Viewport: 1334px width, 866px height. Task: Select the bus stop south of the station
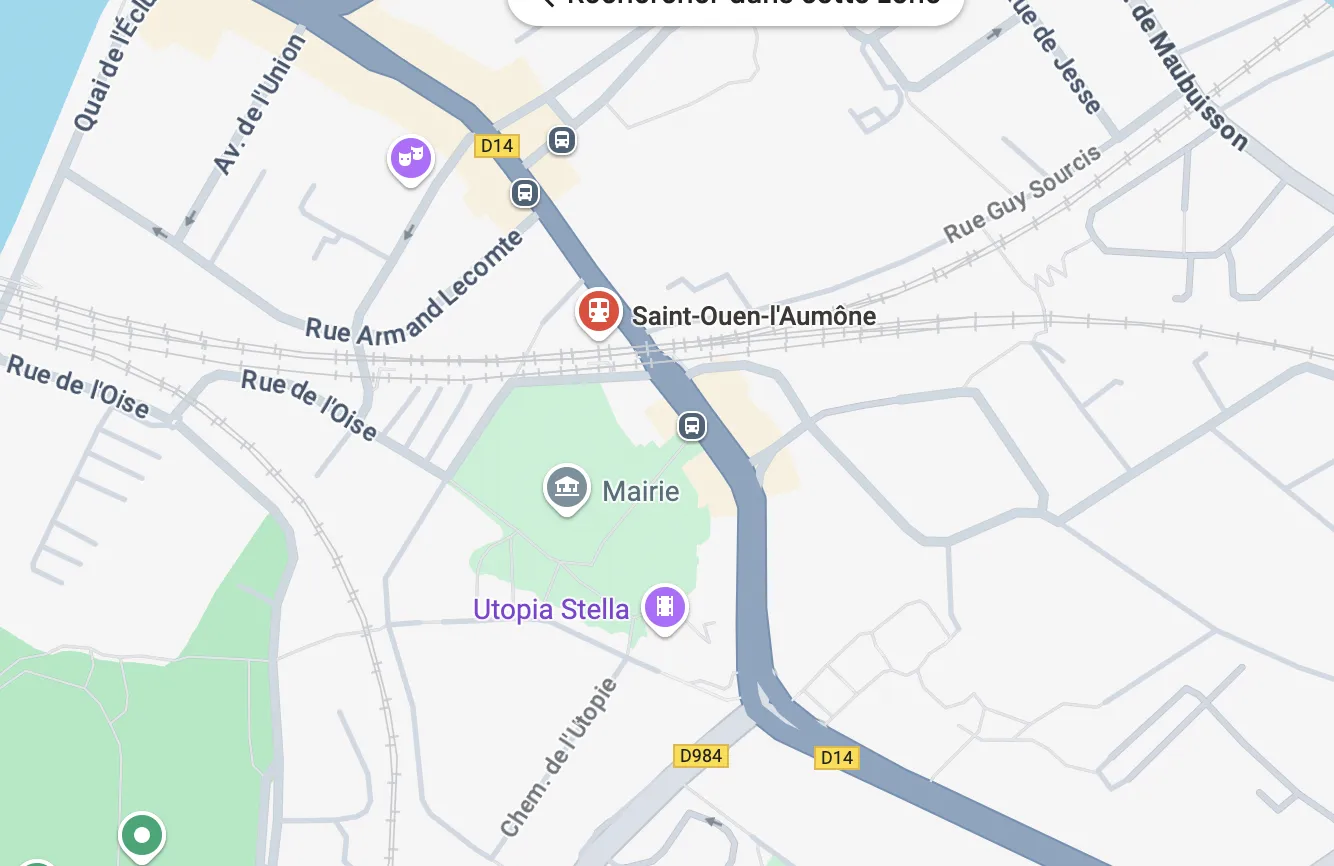coord(692,426)
